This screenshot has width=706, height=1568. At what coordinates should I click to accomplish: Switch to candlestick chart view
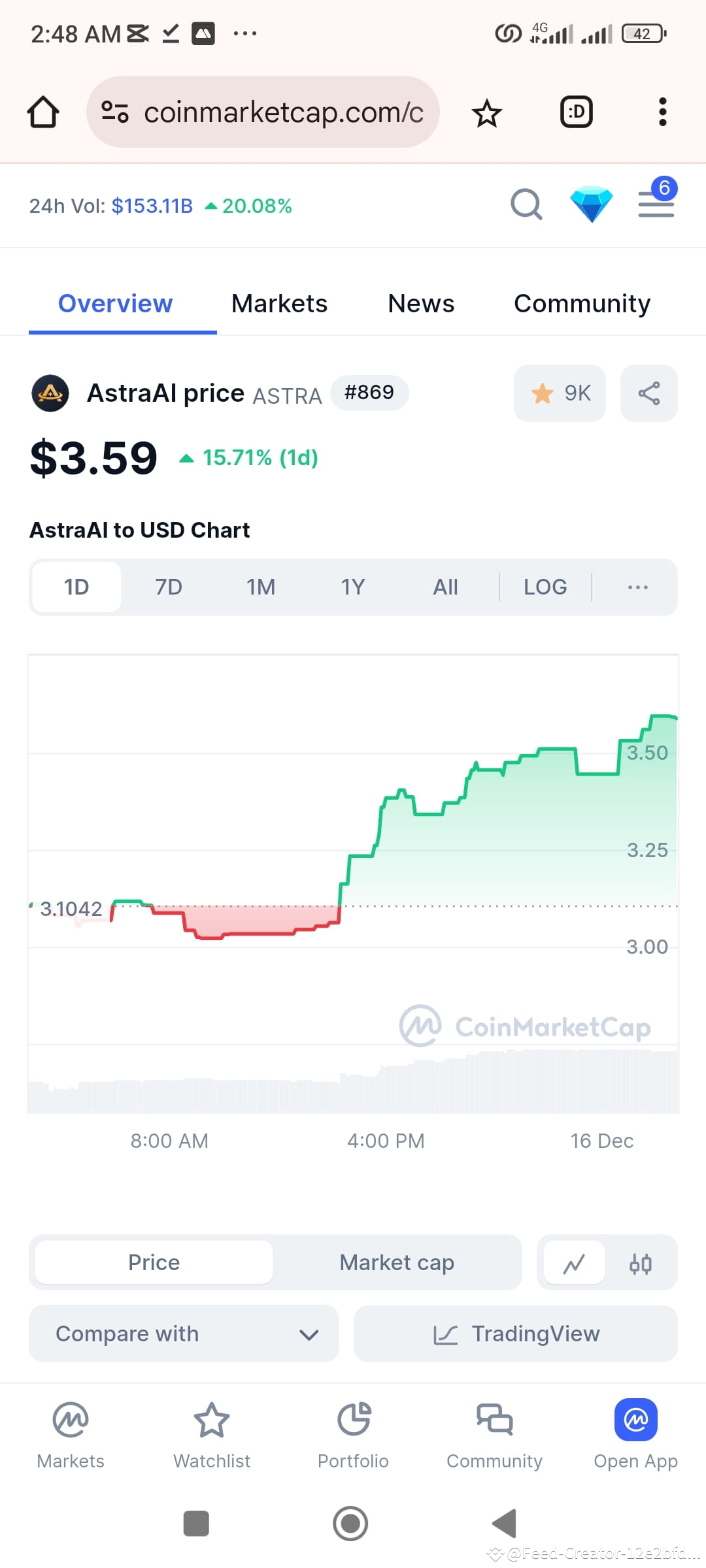pyautogui.click(x=641, y=1262)
